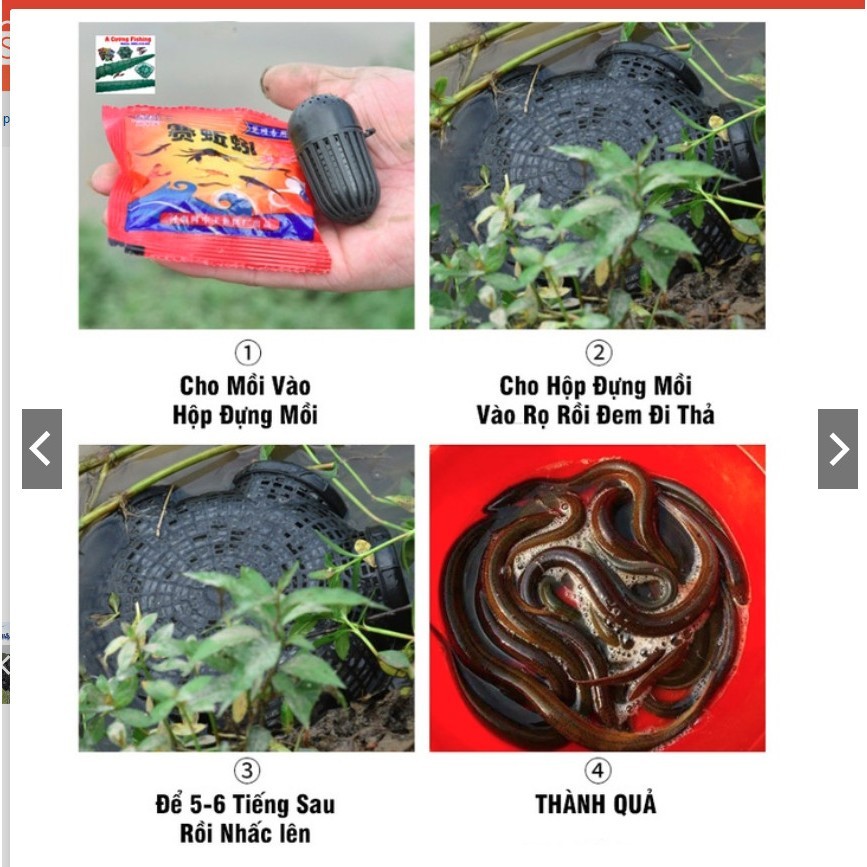Image resolution: width=867 pixels, height=867 pixels.
Task: Show the next product image
Action: [837, 449]
